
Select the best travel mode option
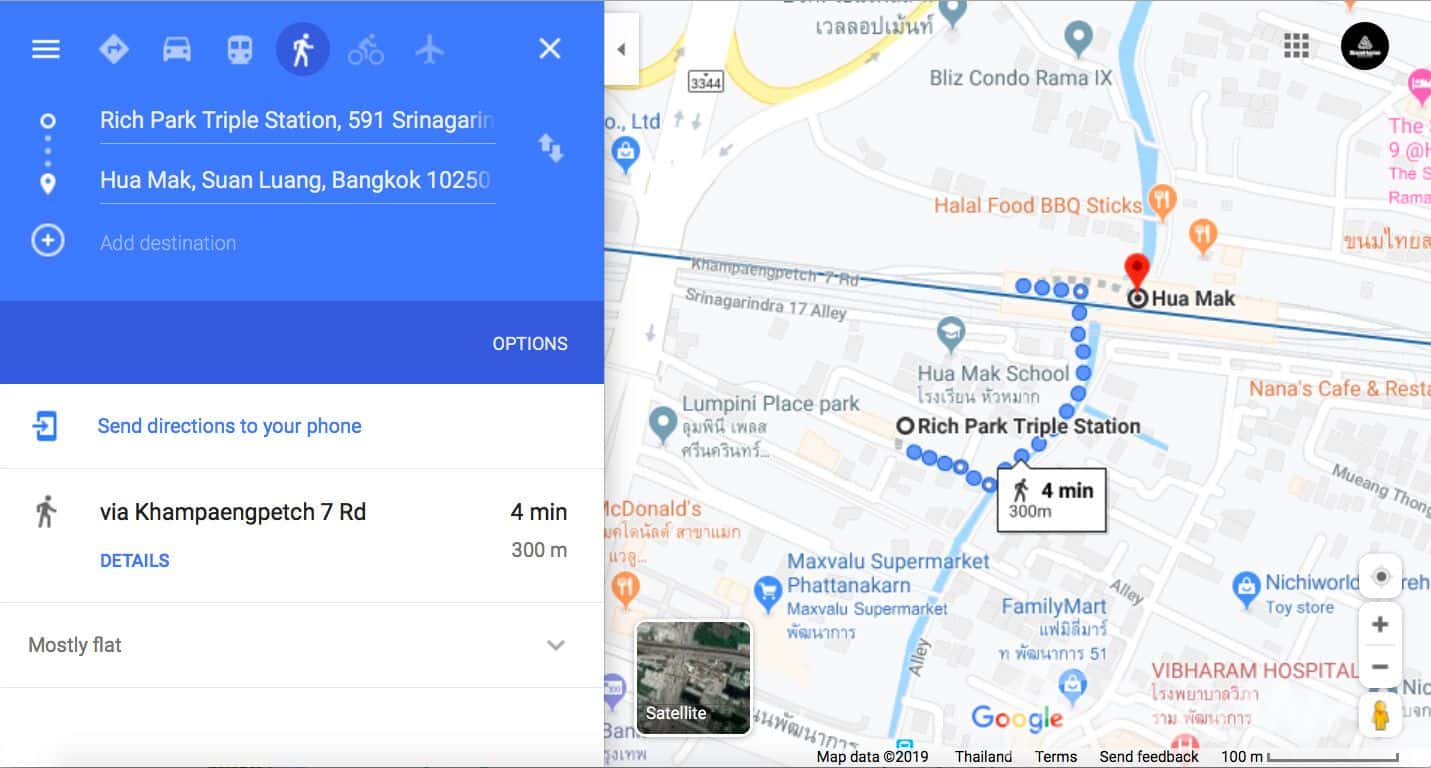click(113, 49)
